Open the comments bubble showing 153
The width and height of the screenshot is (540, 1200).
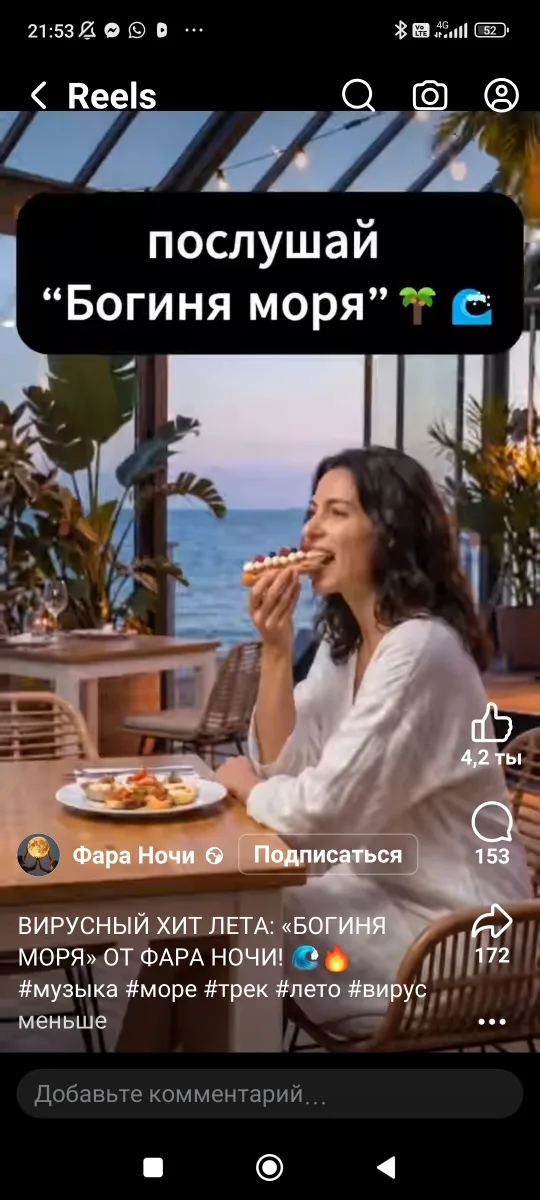click(x=492, y=823)
